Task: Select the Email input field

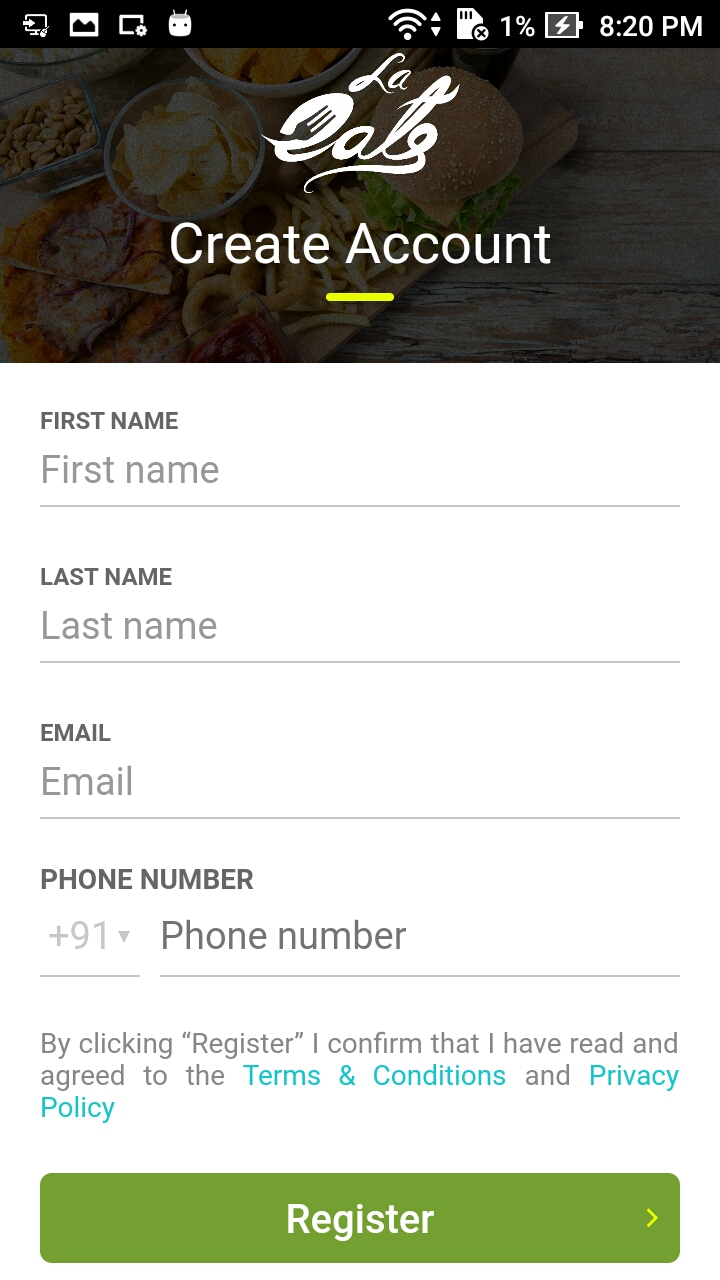Action: click(x=360, y=783)
